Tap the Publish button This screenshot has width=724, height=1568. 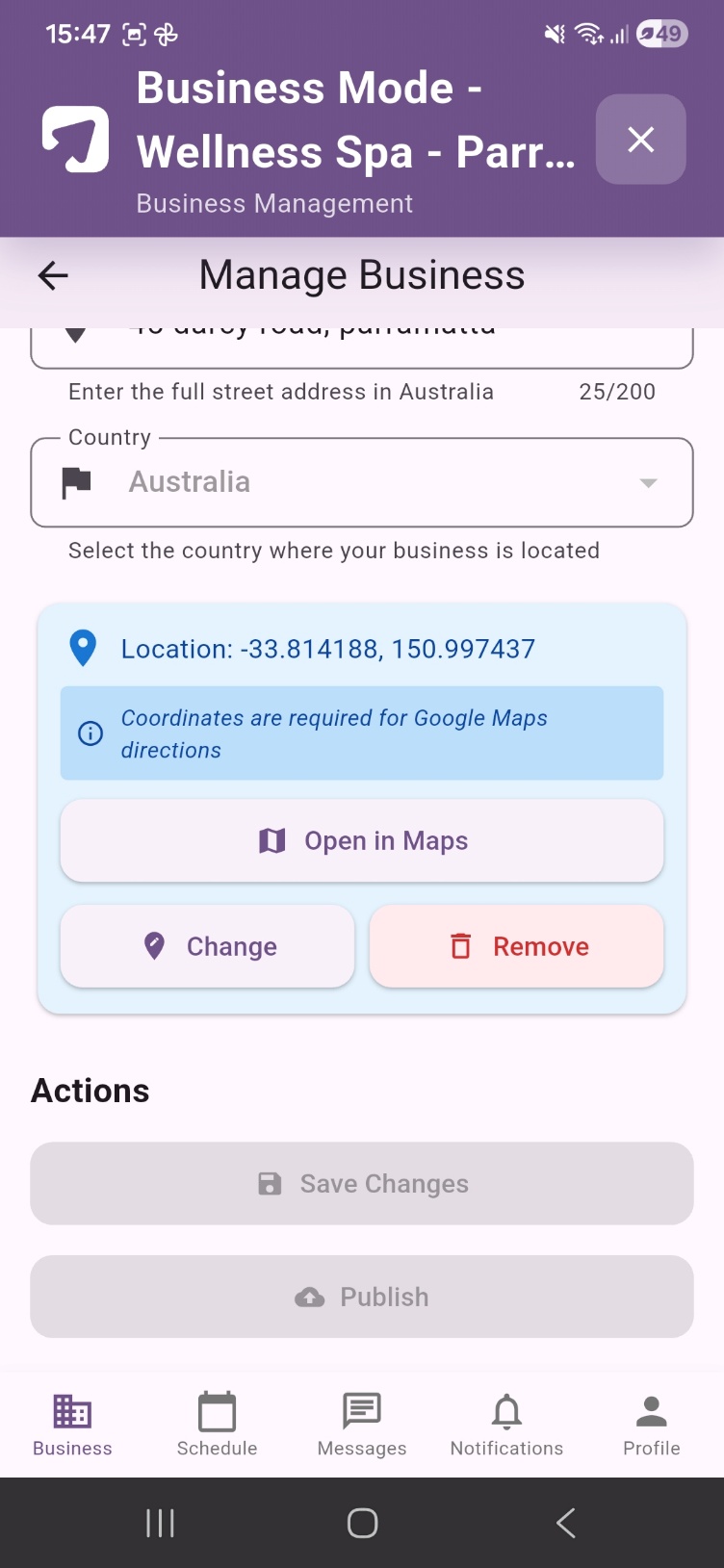pos(362,1297)
